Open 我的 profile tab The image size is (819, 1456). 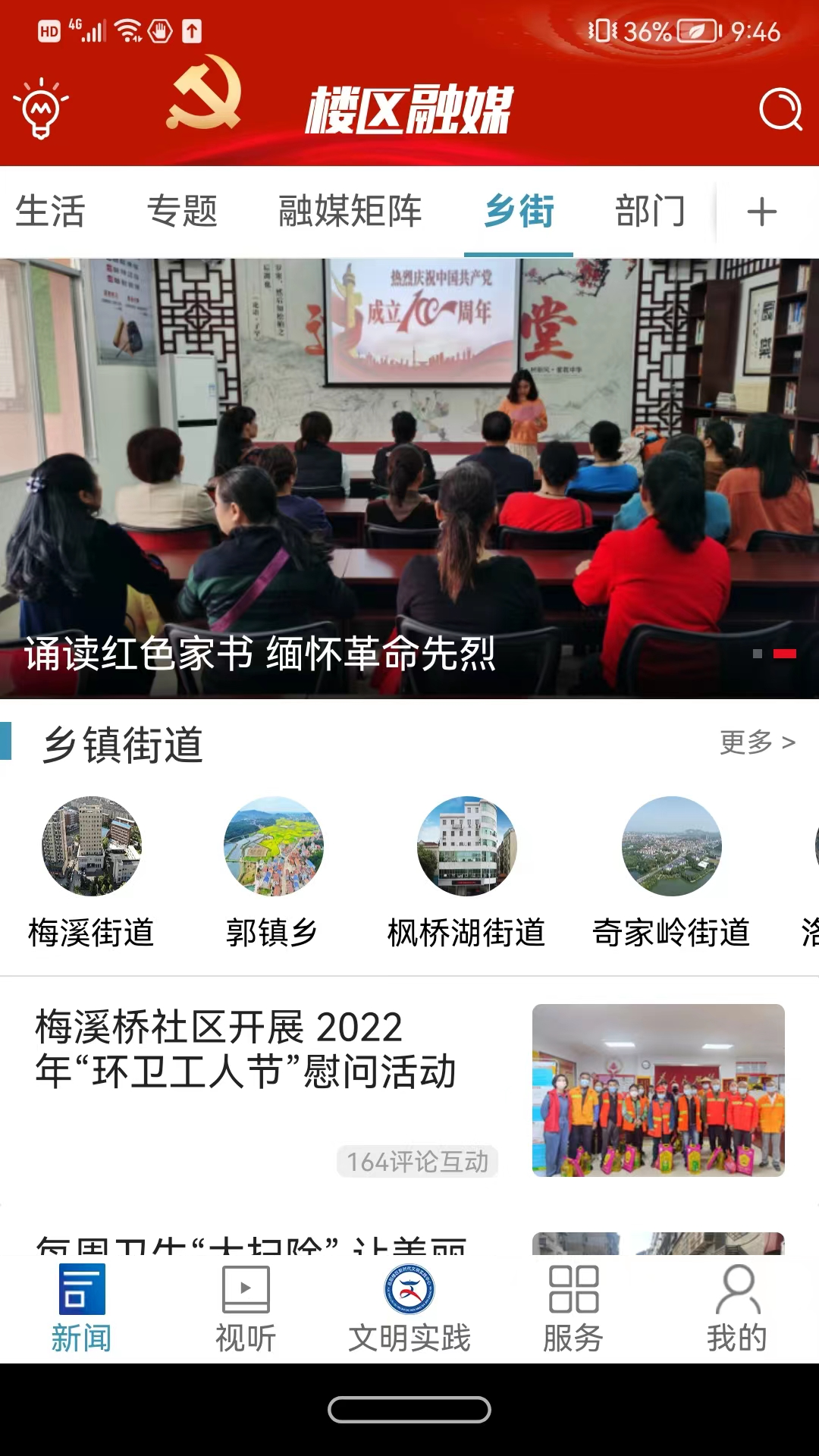pos(737,1310)
